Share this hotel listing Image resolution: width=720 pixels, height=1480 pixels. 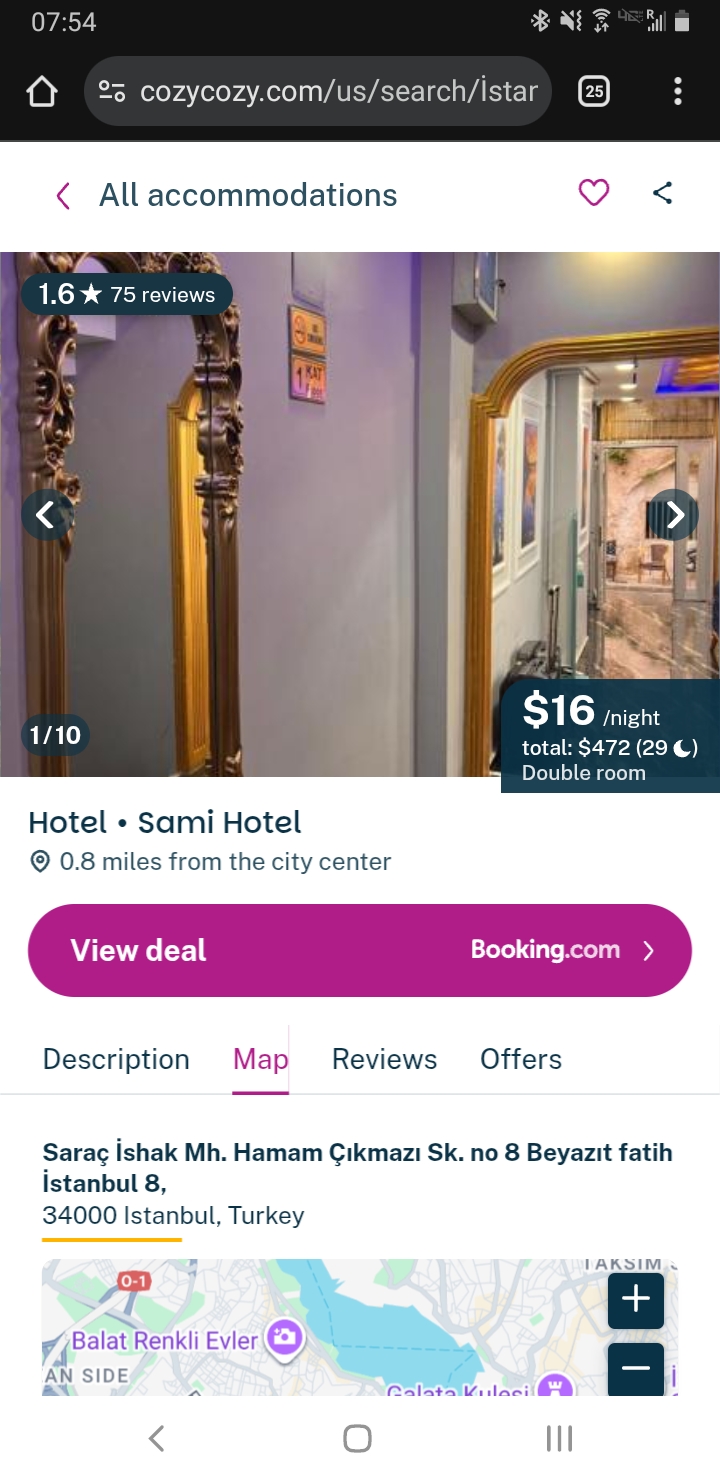662,192
